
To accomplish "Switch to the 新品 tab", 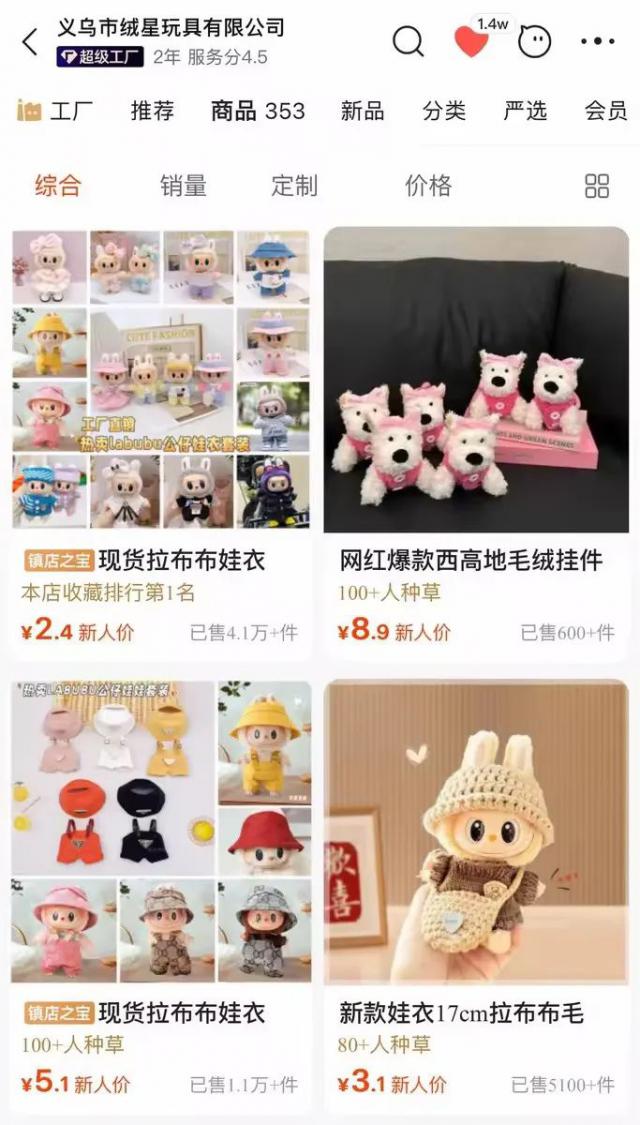I will [362, 111].
